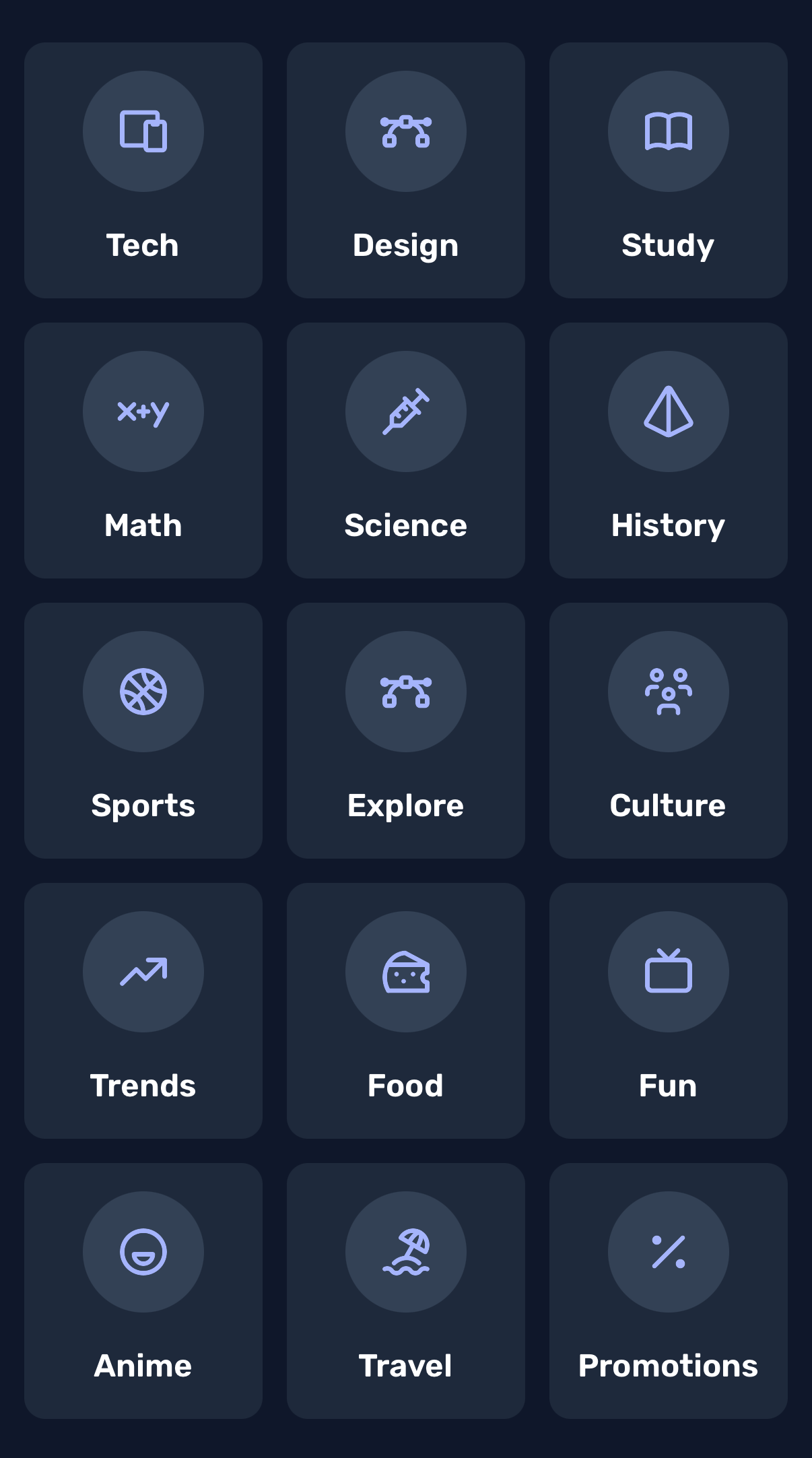Open the Tech category card
The image size is (812, 1458).
[143, 170]
